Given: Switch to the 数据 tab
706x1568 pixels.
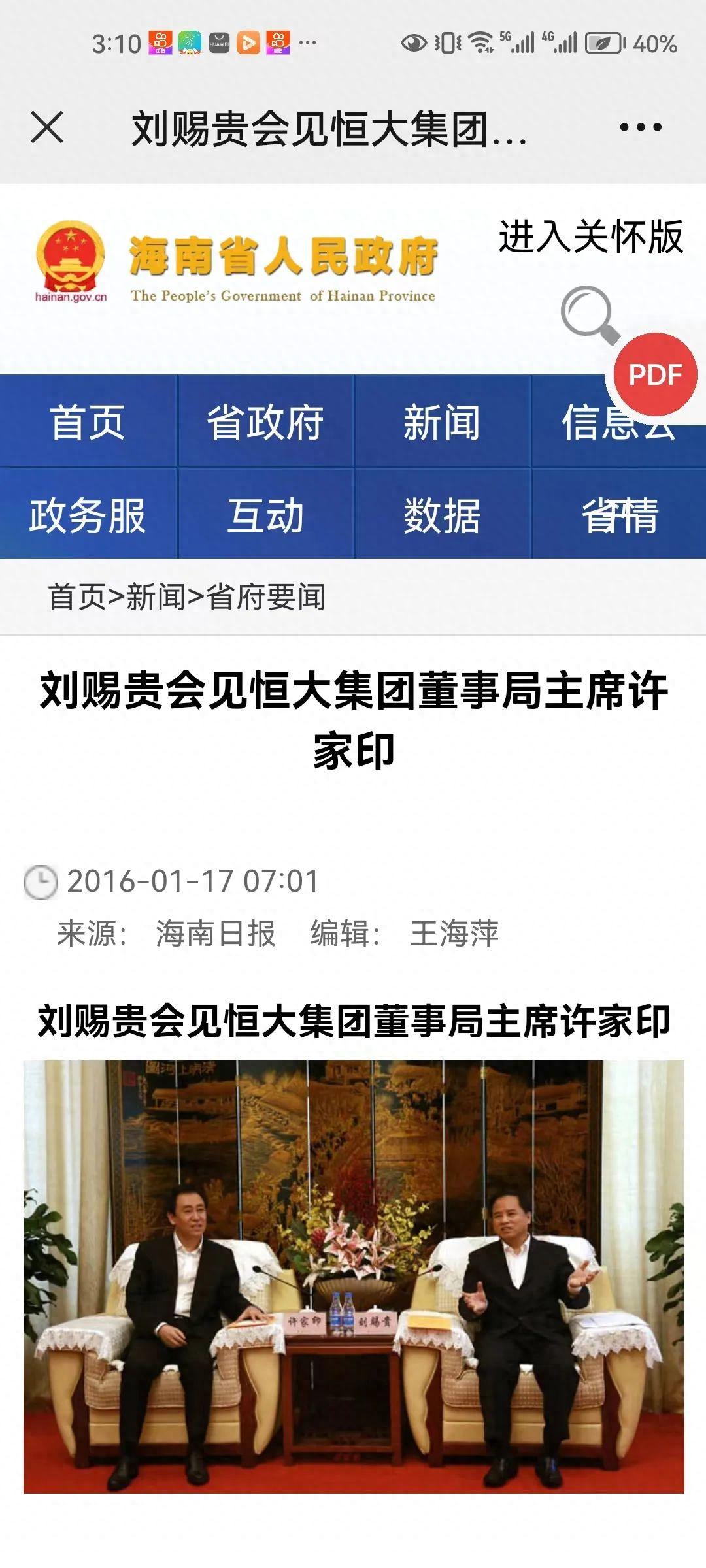Looking at the screenshot, I should (442, 515).
